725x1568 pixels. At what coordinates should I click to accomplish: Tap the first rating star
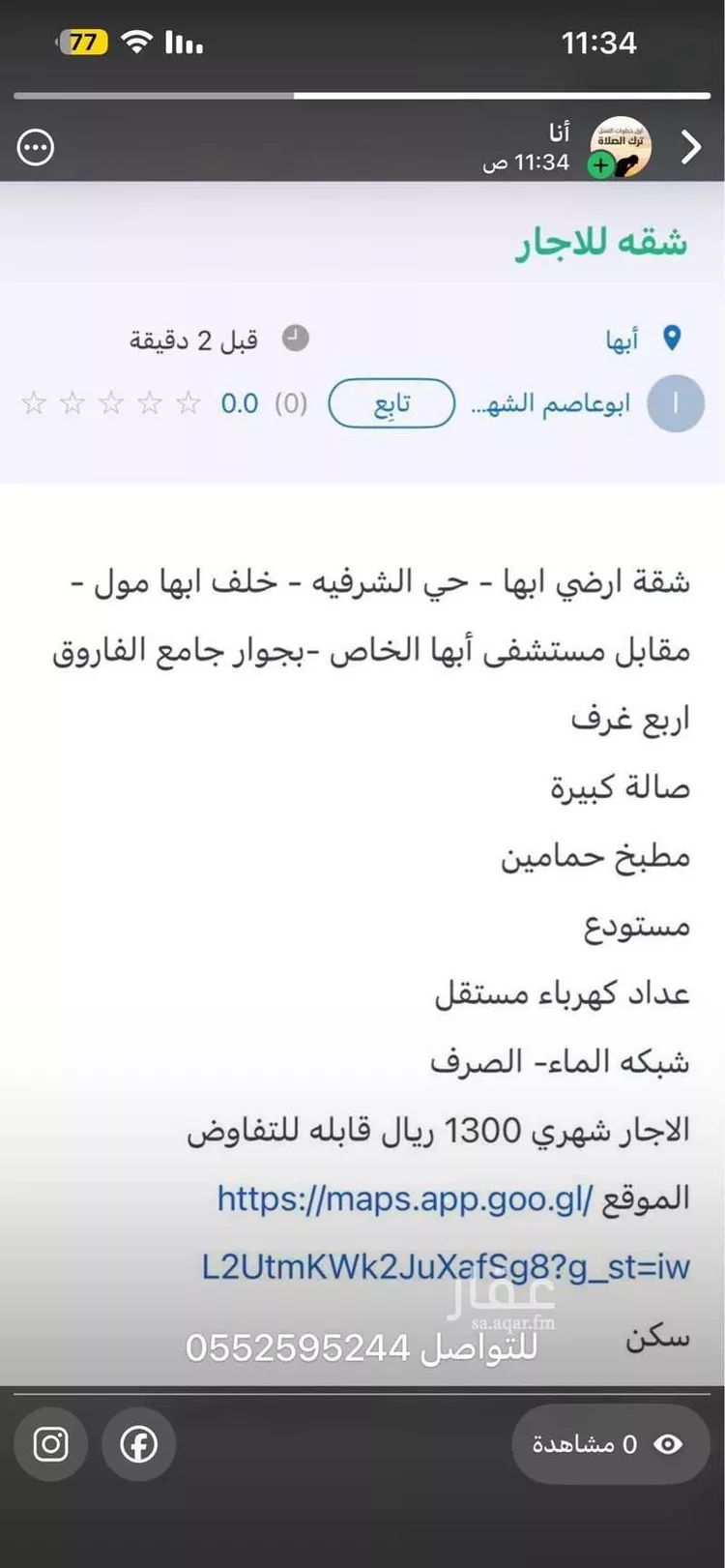tap(34, 403)
